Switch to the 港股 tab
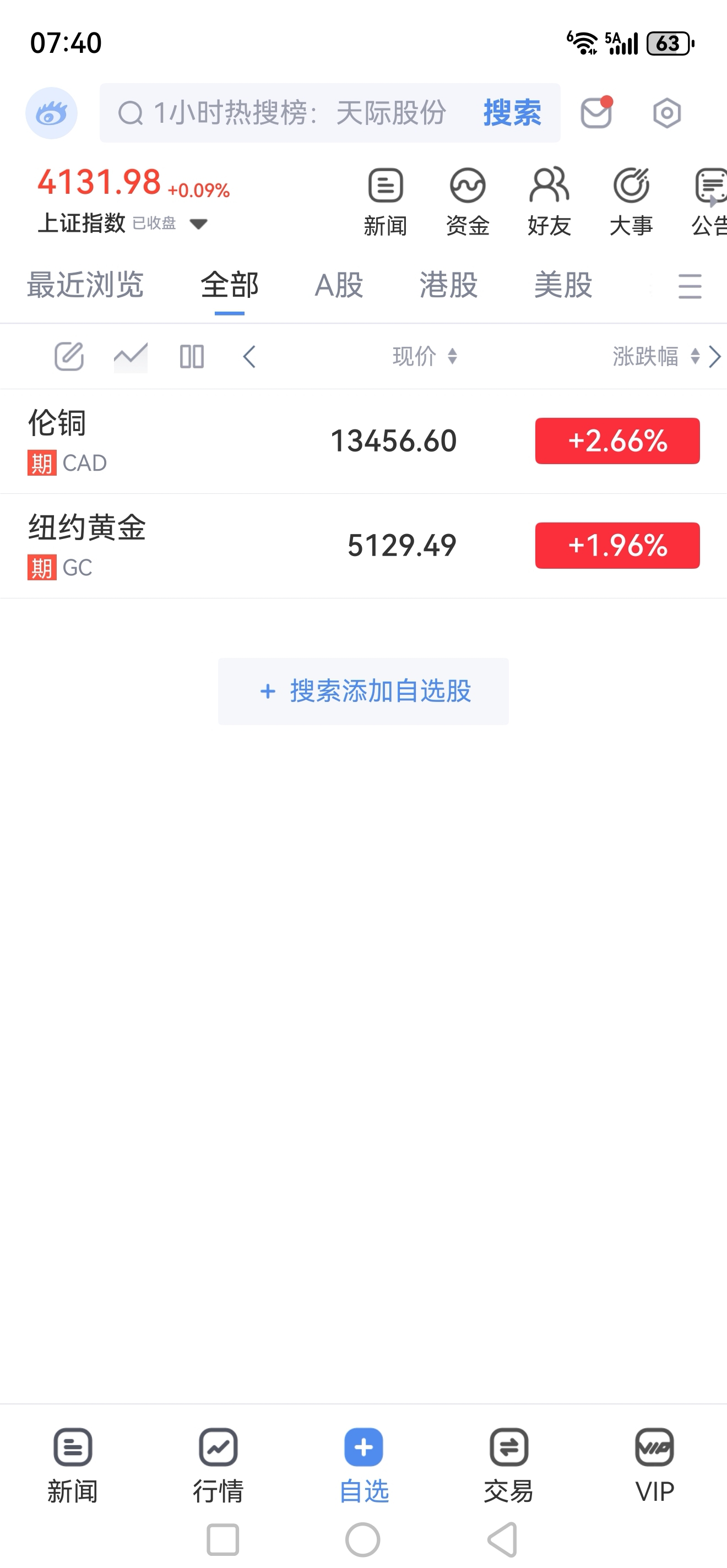Viewport: 727px width, 1568px height. (449, 285)
